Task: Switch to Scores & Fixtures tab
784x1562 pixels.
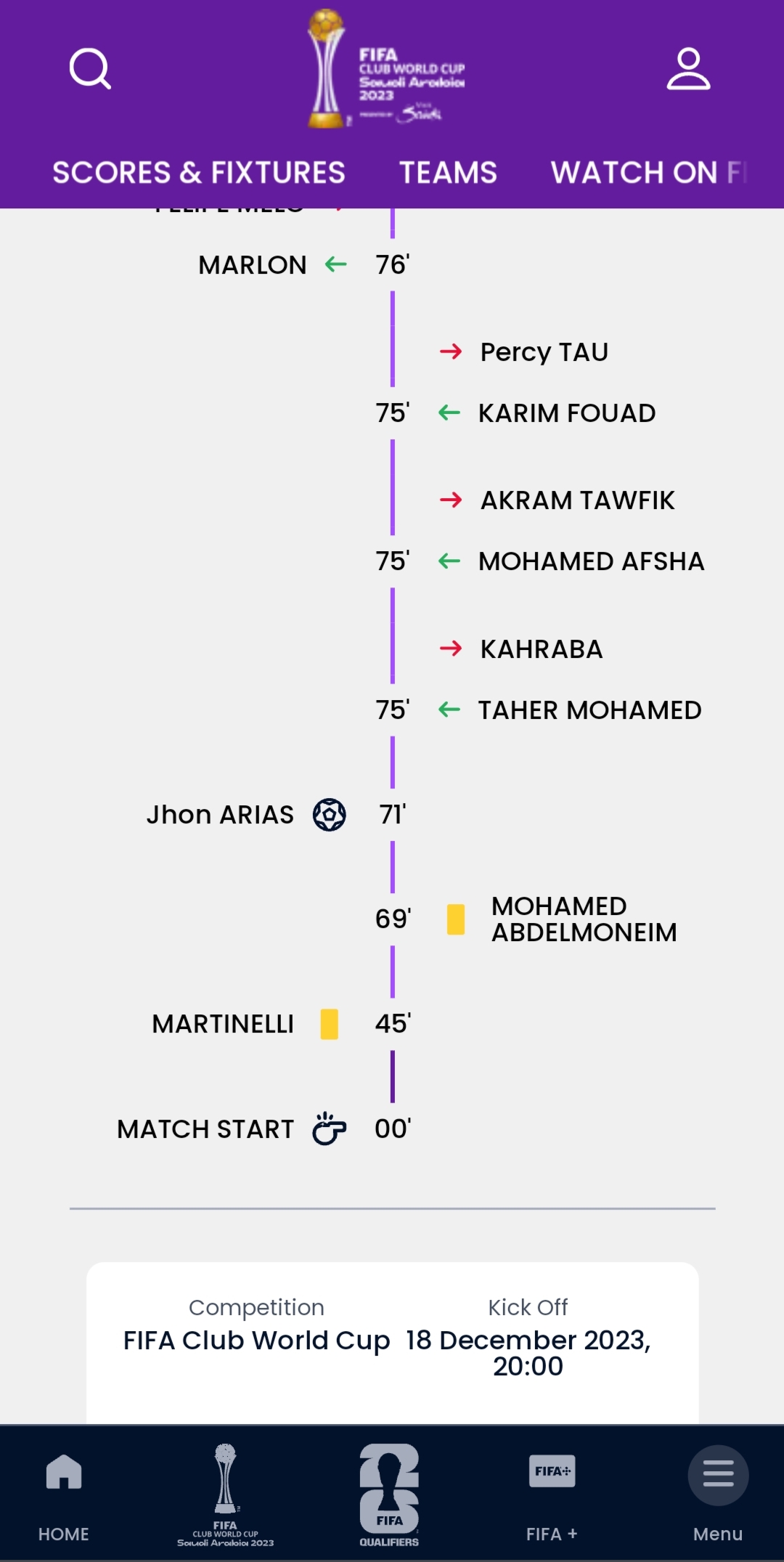Action: pos(198,173)
